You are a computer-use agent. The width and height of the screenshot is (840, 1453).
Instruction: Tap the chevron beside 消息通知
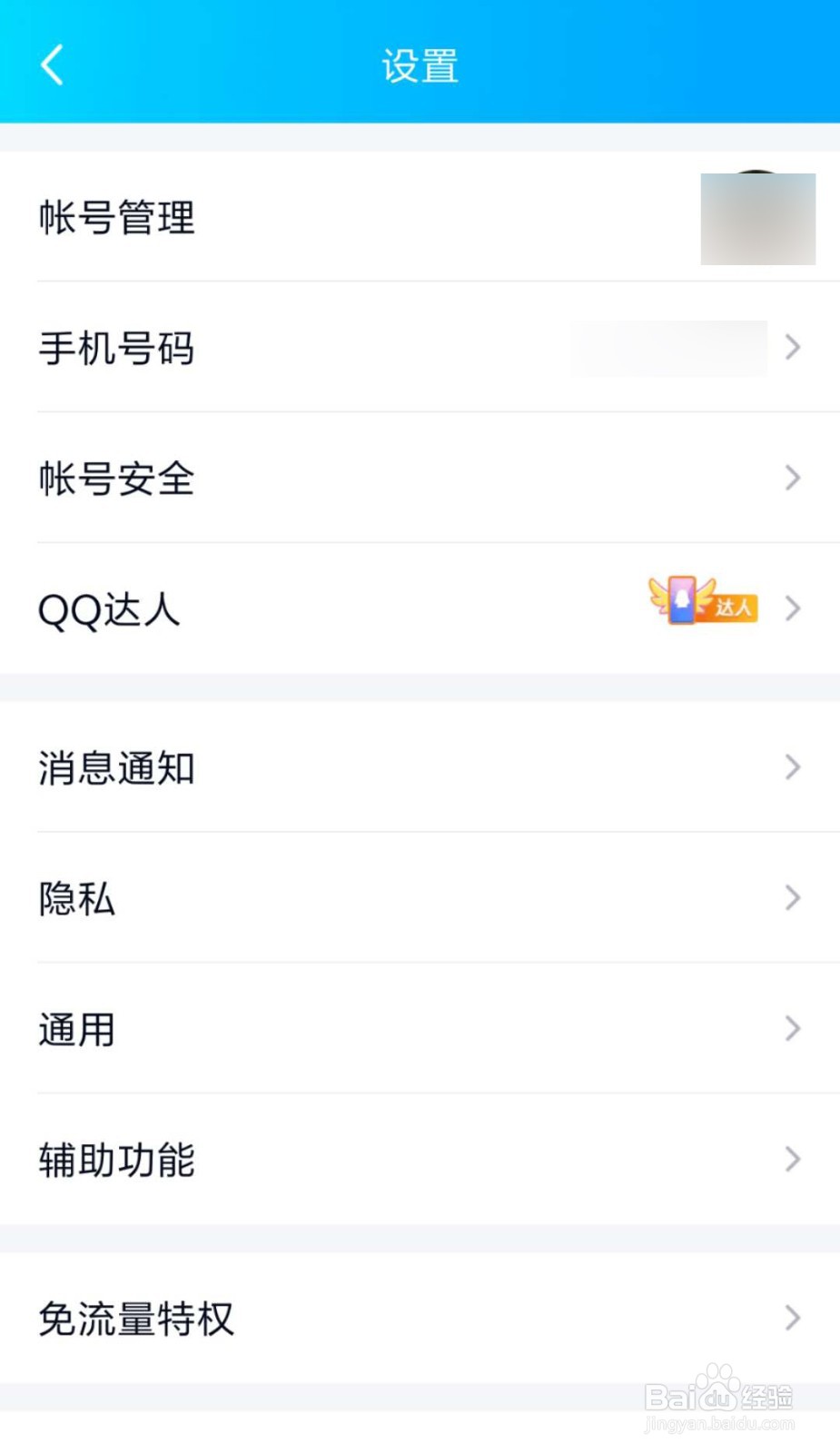pos(792,767)
